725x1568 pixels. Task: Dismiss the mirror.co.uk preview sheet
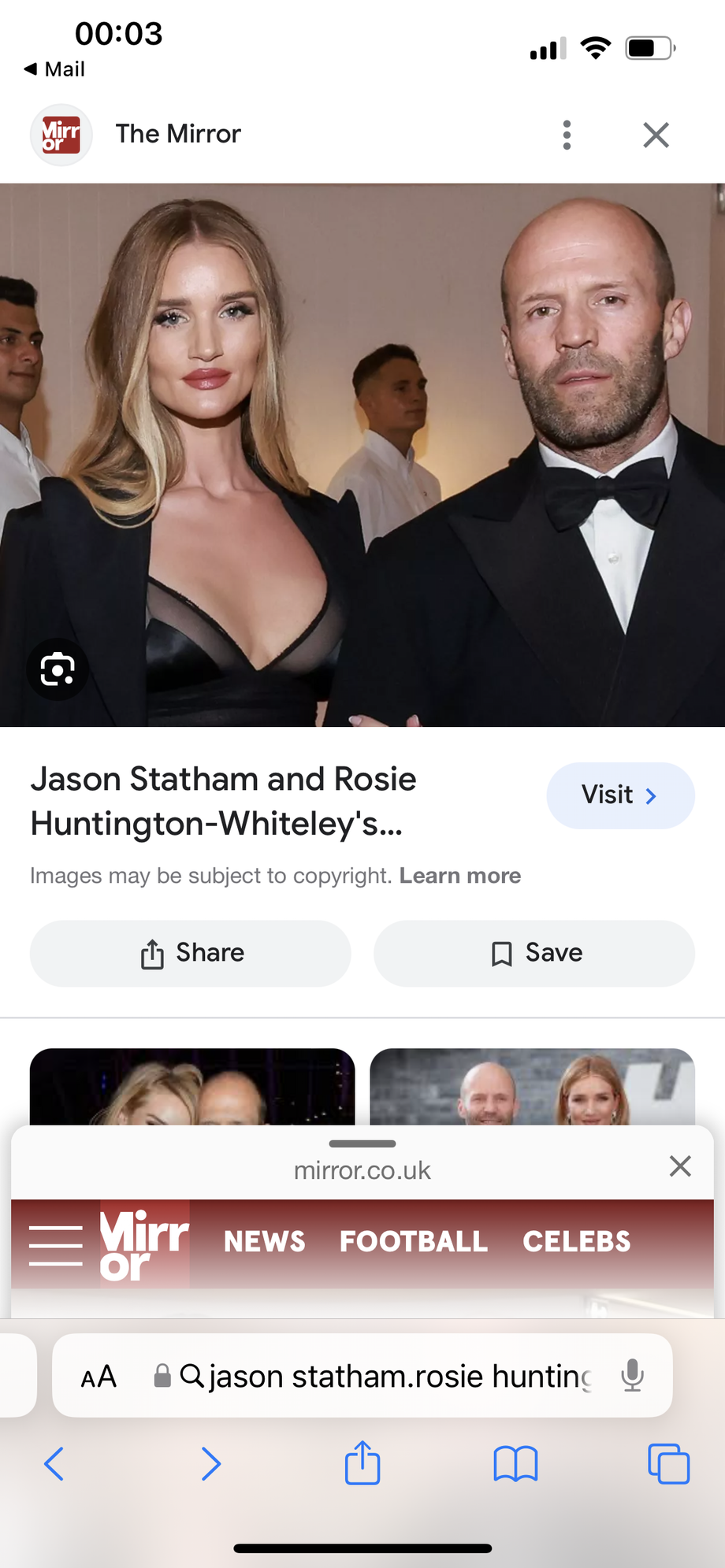tap(680, 1166)
